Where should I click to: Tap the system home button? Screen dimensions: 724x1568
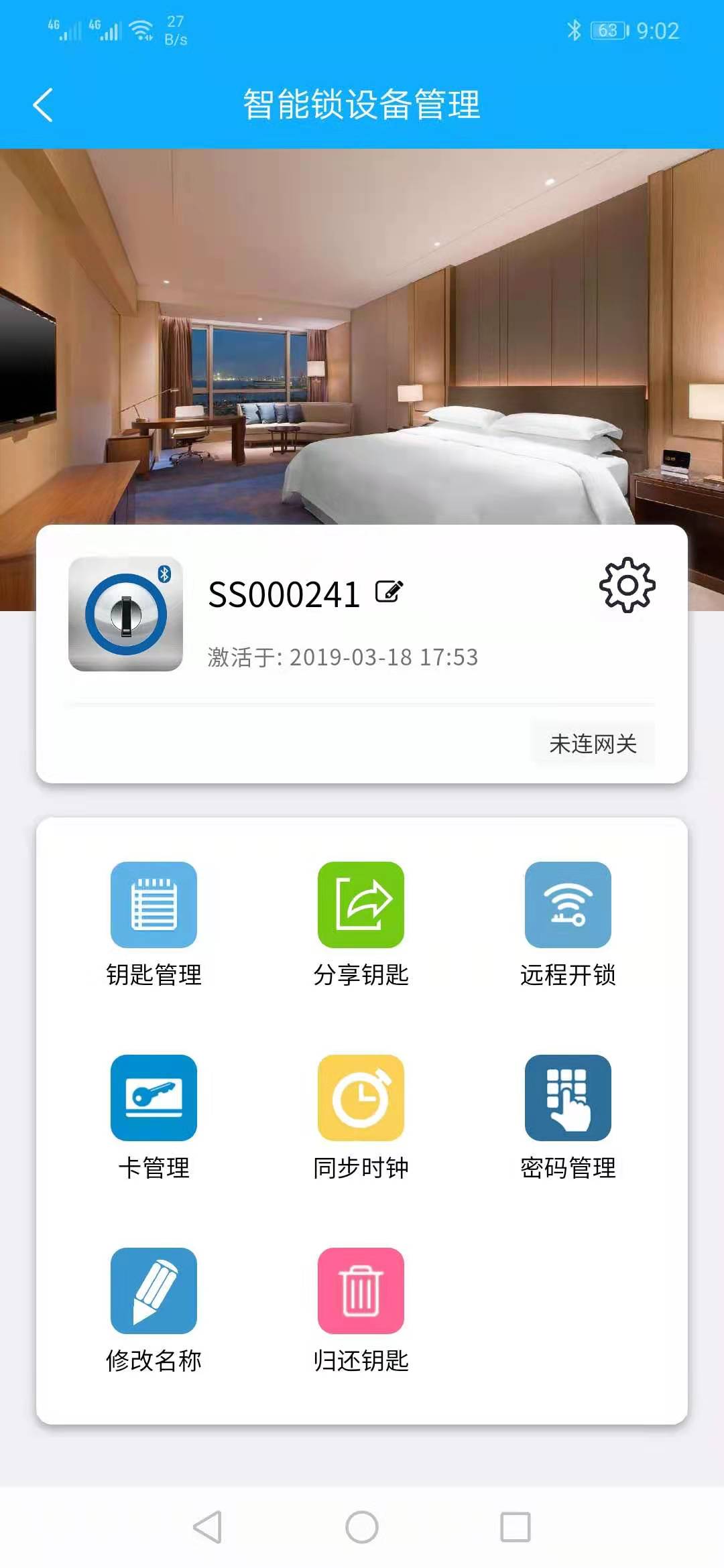[362, 1527]
